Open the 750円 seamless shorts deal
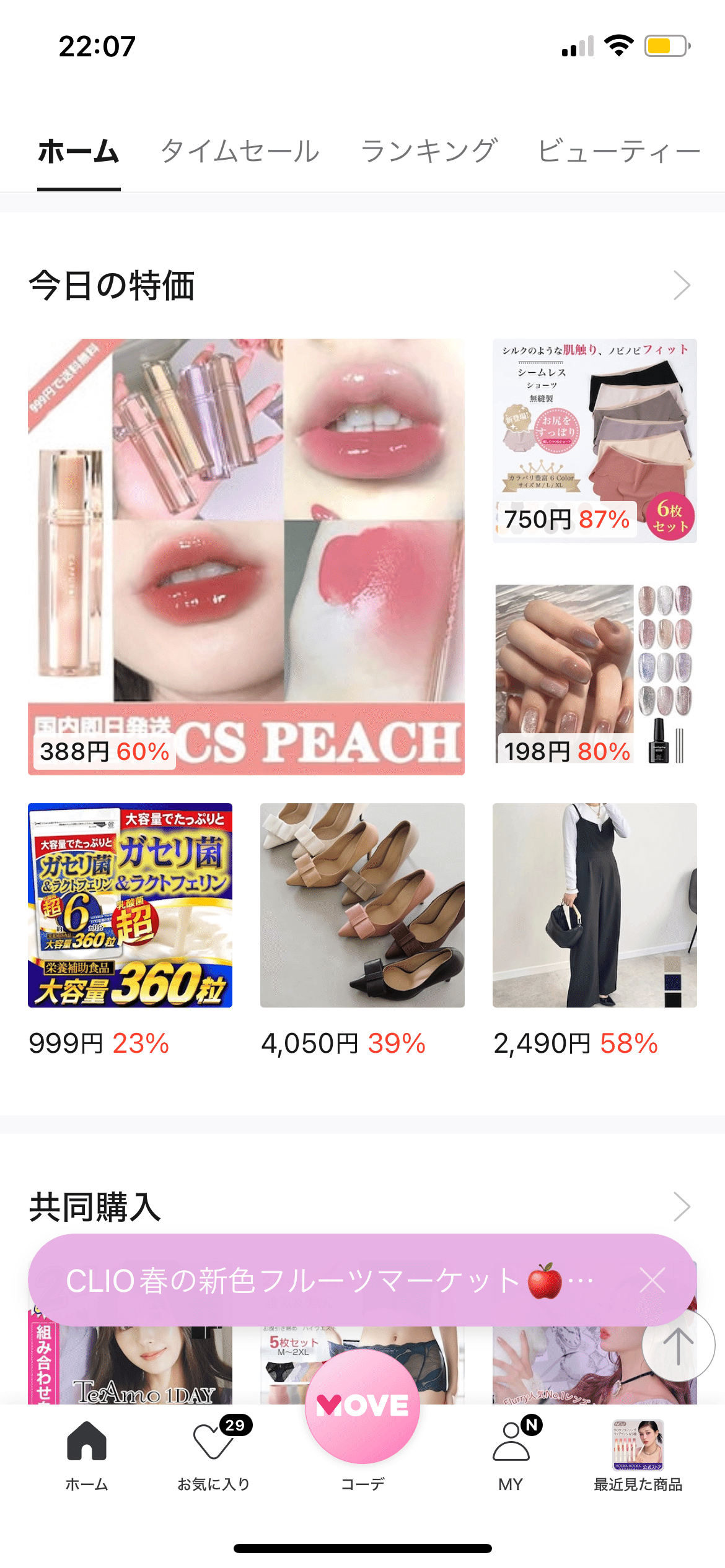725x1568 pixels. pyautogui.click(x=594, y=440)
